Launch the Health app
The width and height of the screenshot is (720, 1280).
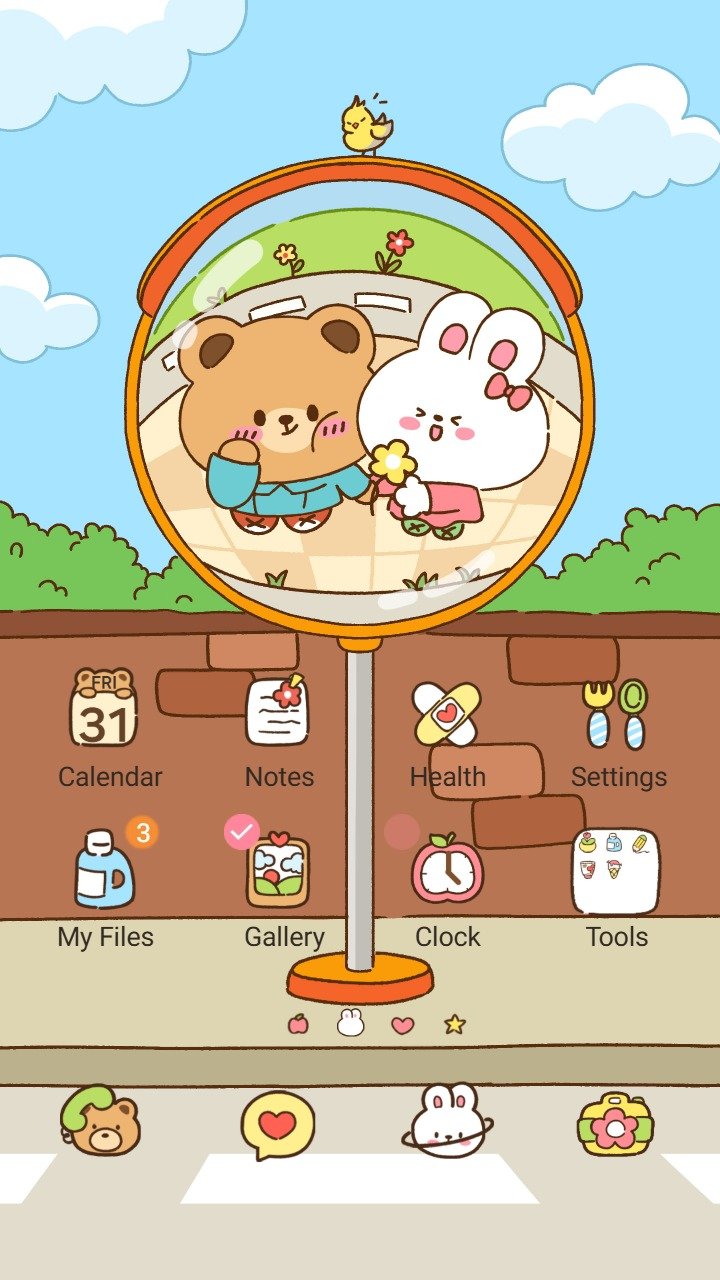point(446,712)
